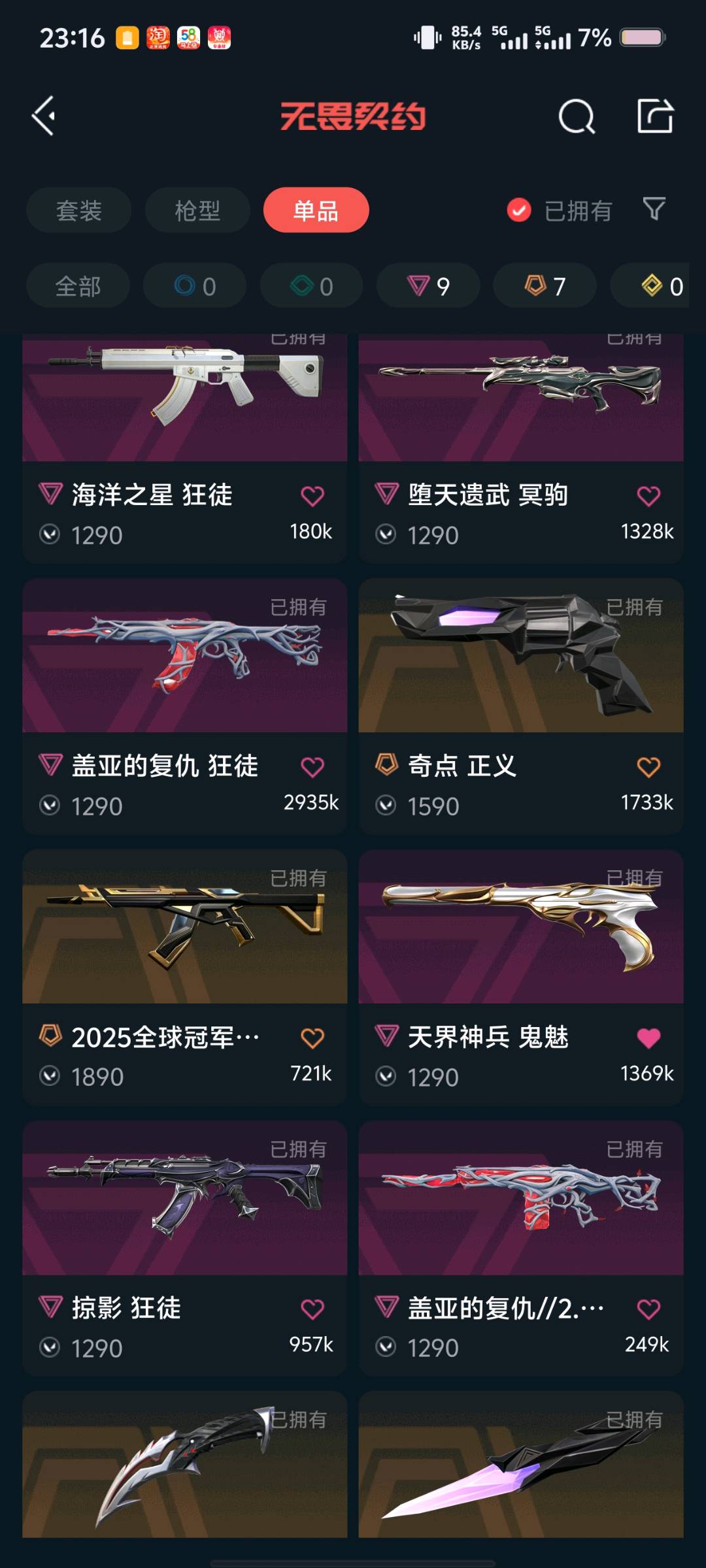Unlike the 天界神兵 鬼魅 skin
The height and width of the screenshot is (1568, 706).
click(648, 1038)
